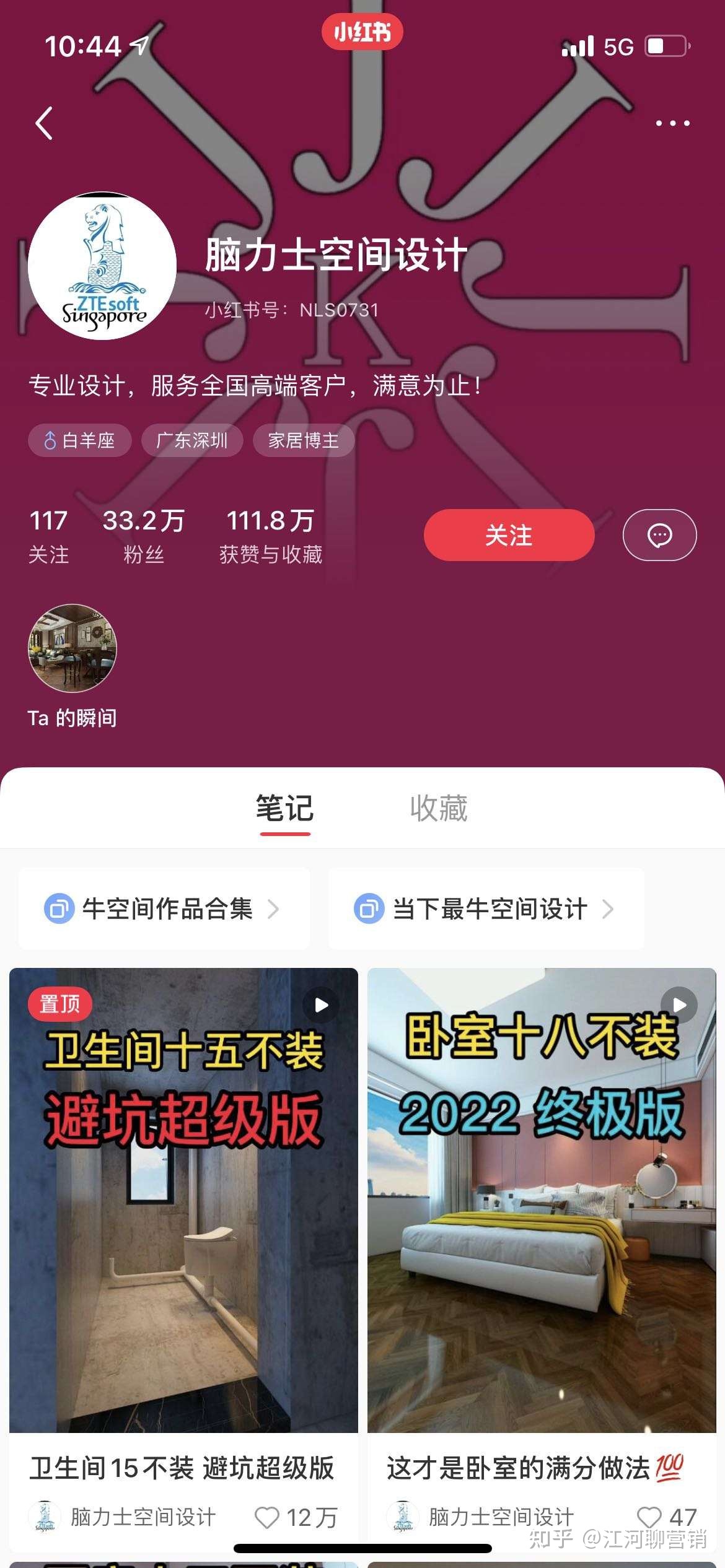Stay on the 笔记 tab
This screenshot has height=1568, width=725.
pyautogui.click(x=284, y=808)
